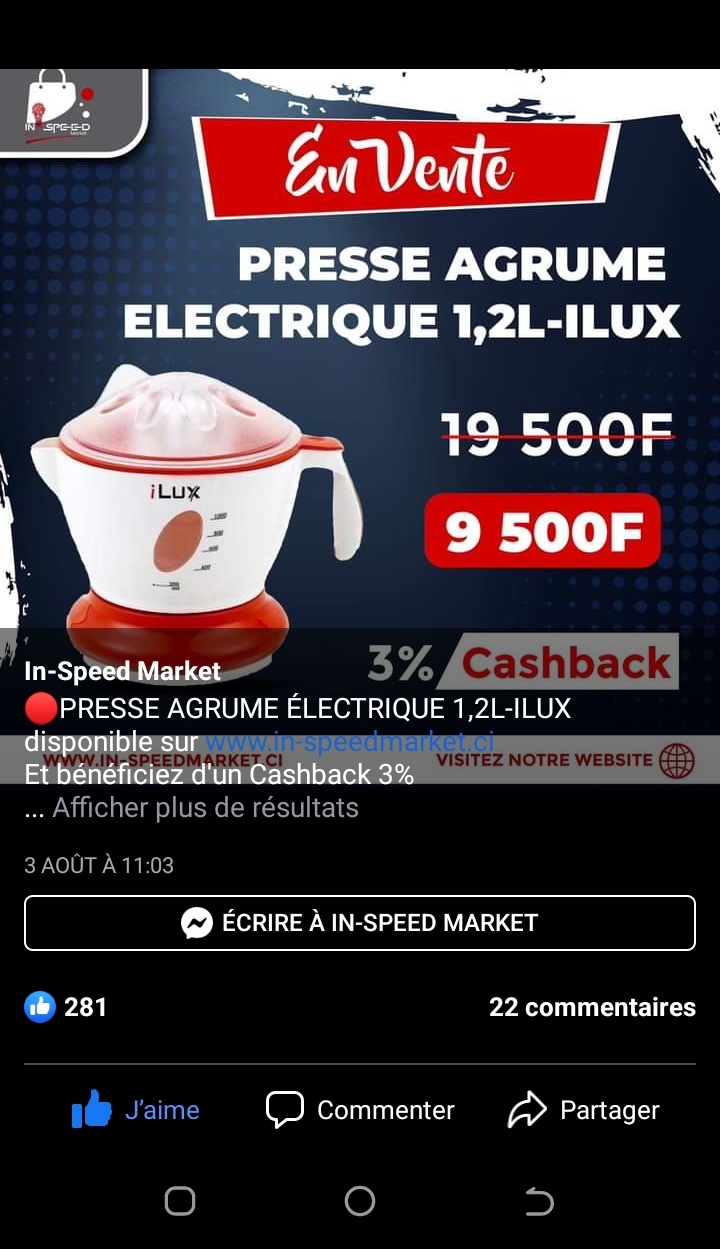Image resolution: width=720 pixels, height=1249 pixels.
Task: Expand caption with Afficher plus de résultats
Action: coord(205,807)
